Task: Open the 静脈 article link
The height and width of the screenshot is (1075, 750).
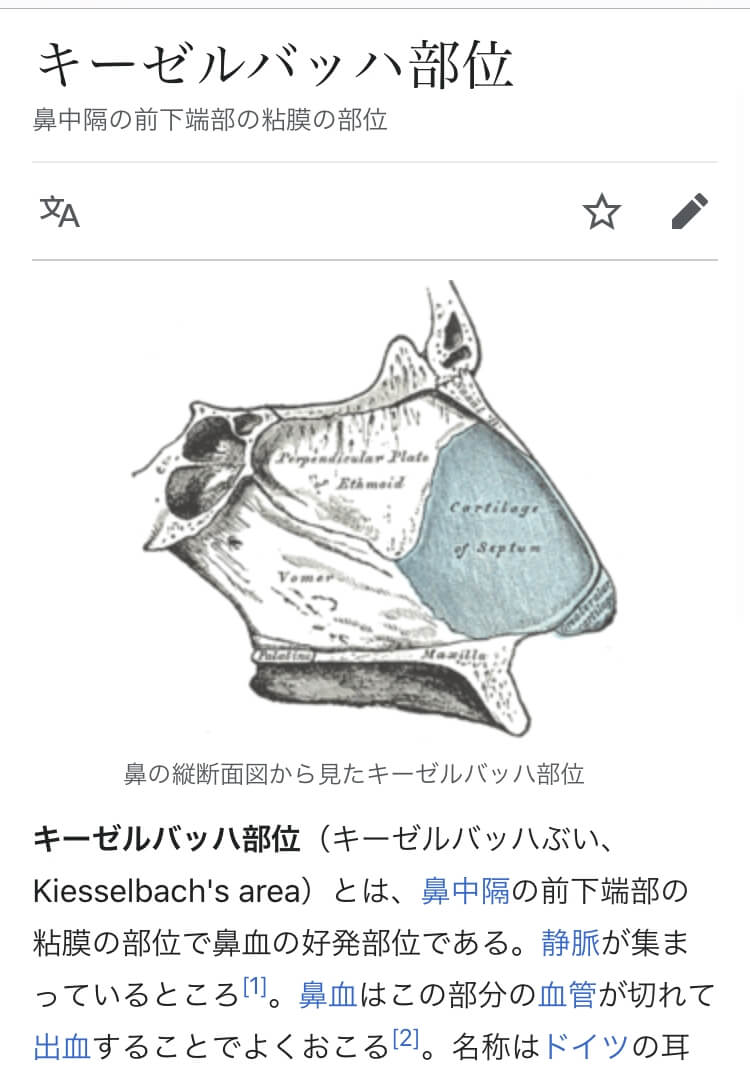Action: [569, 942]
